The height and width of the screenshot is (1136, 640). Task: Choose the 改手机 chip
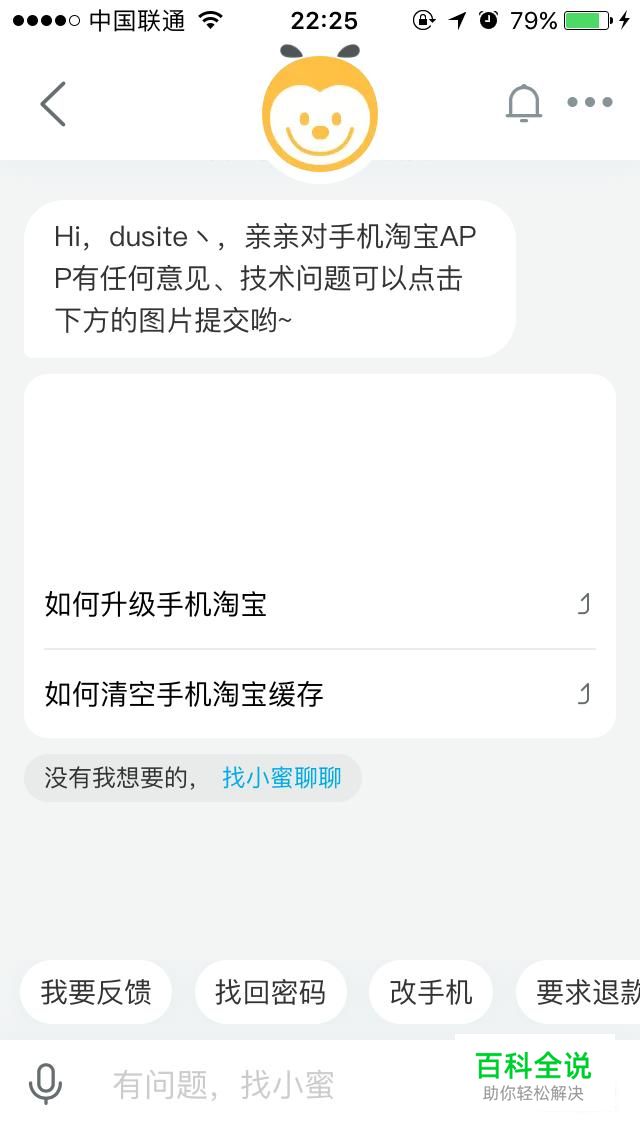point(431,992)
